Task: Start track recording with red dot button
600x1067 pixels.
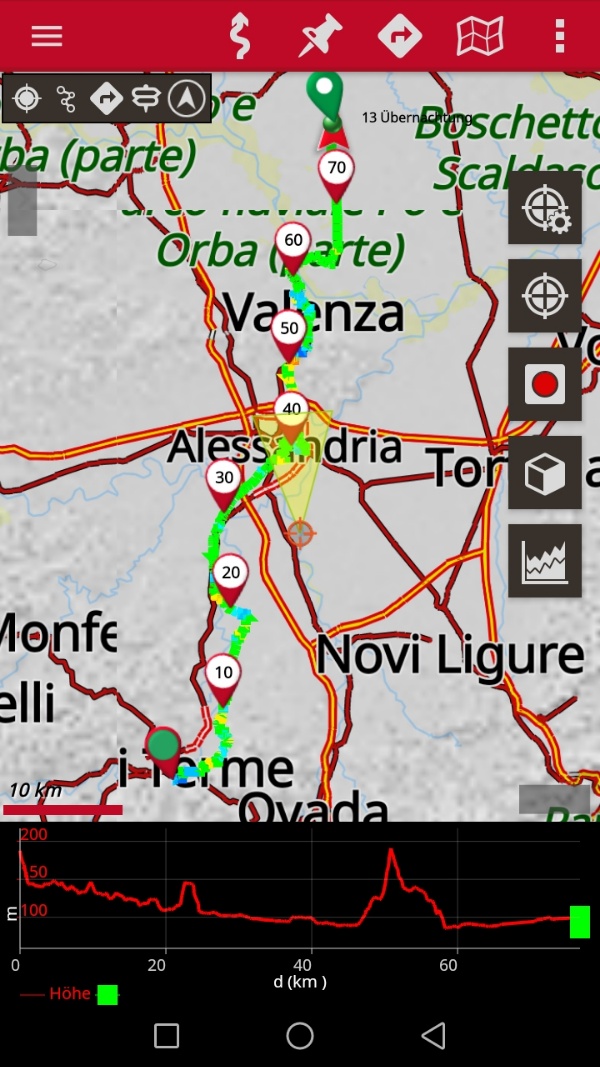Action: pyautogui.click(x=545, y=384)
